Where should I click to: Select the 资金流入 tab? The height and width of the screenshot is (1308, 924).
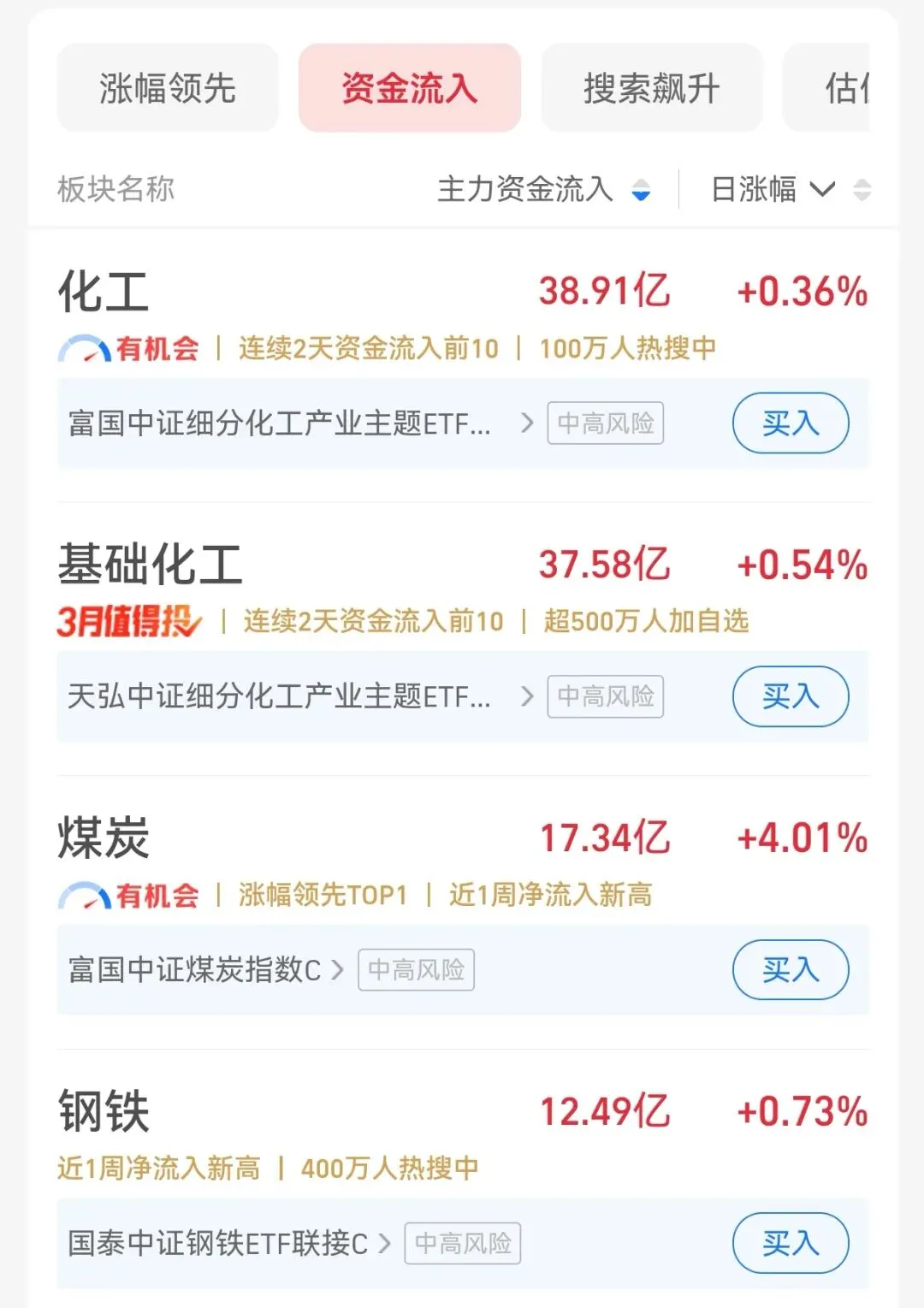coord(409,88)
